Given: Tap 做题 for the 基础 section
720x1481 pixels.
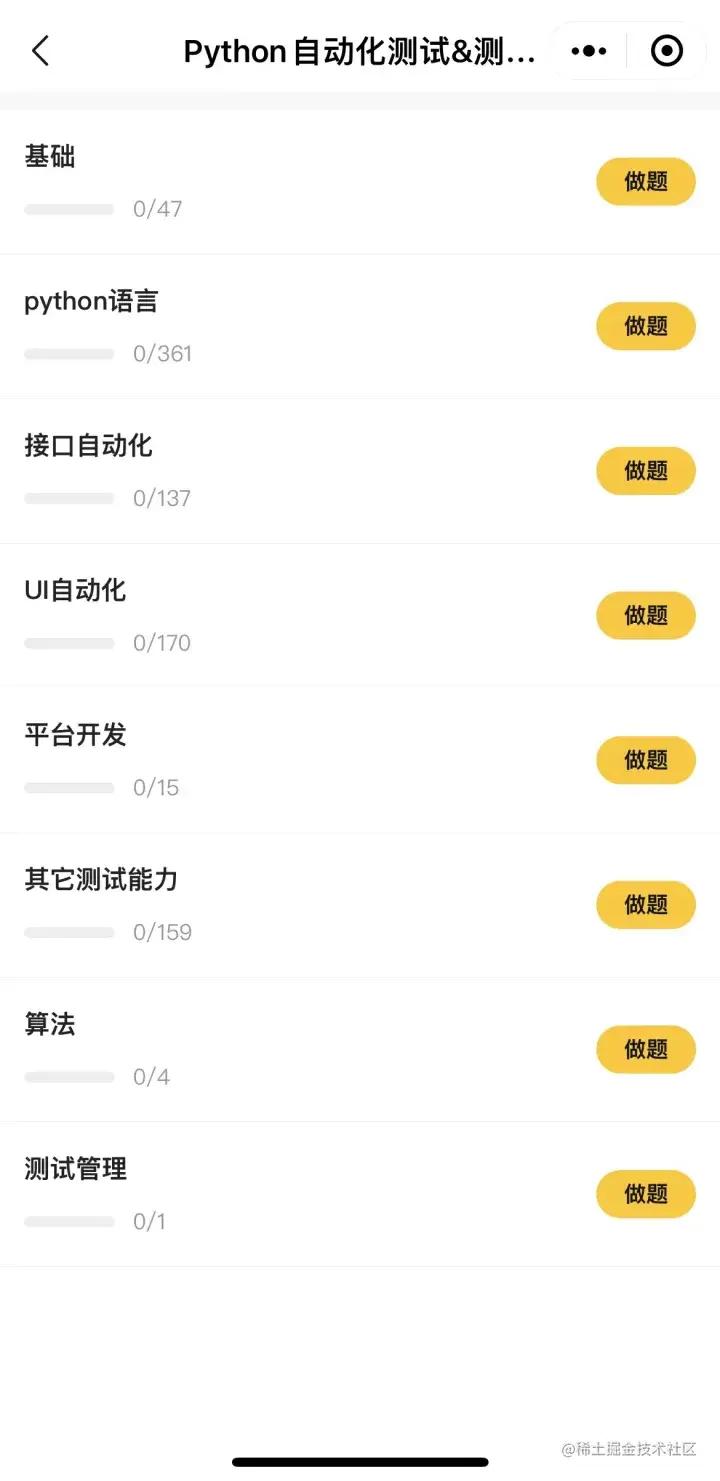Looking at the screenshot, I should pyautogui.click(x=646, y=181).
